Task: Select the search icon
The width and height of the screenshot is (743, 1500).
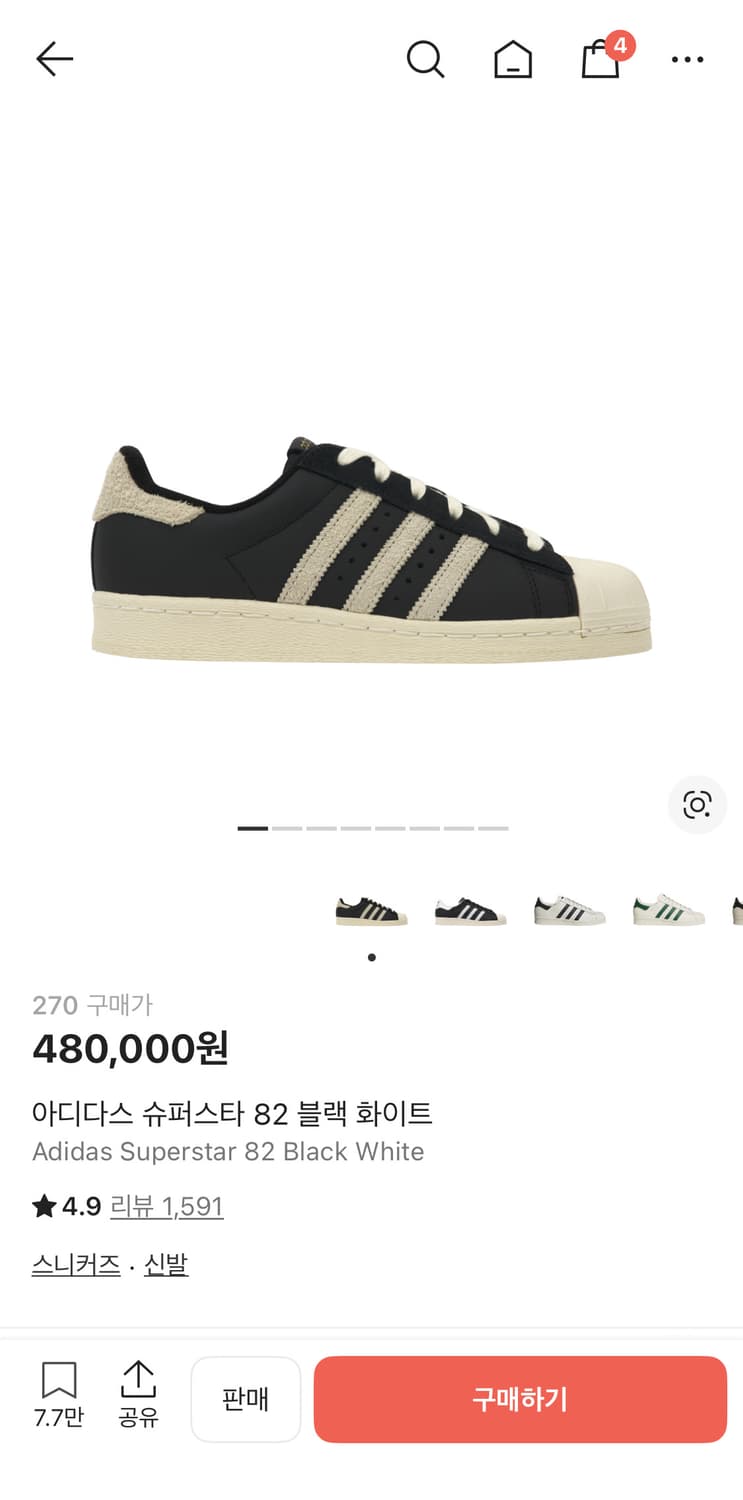Action: (x=426, y=59)
